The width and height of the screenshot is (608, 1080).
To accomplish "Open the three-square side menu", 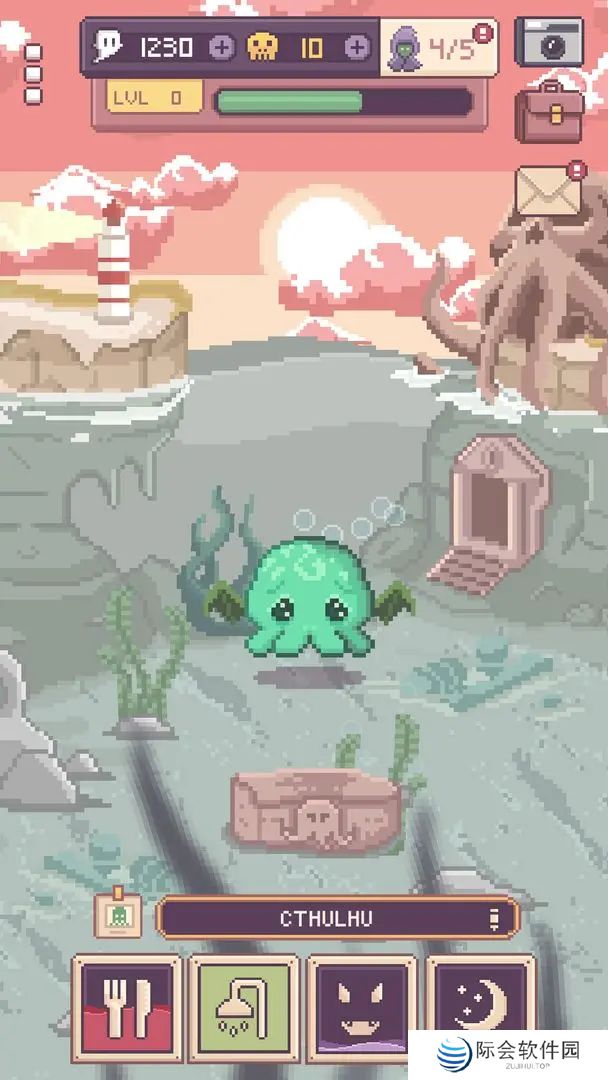I will (34, 73).
